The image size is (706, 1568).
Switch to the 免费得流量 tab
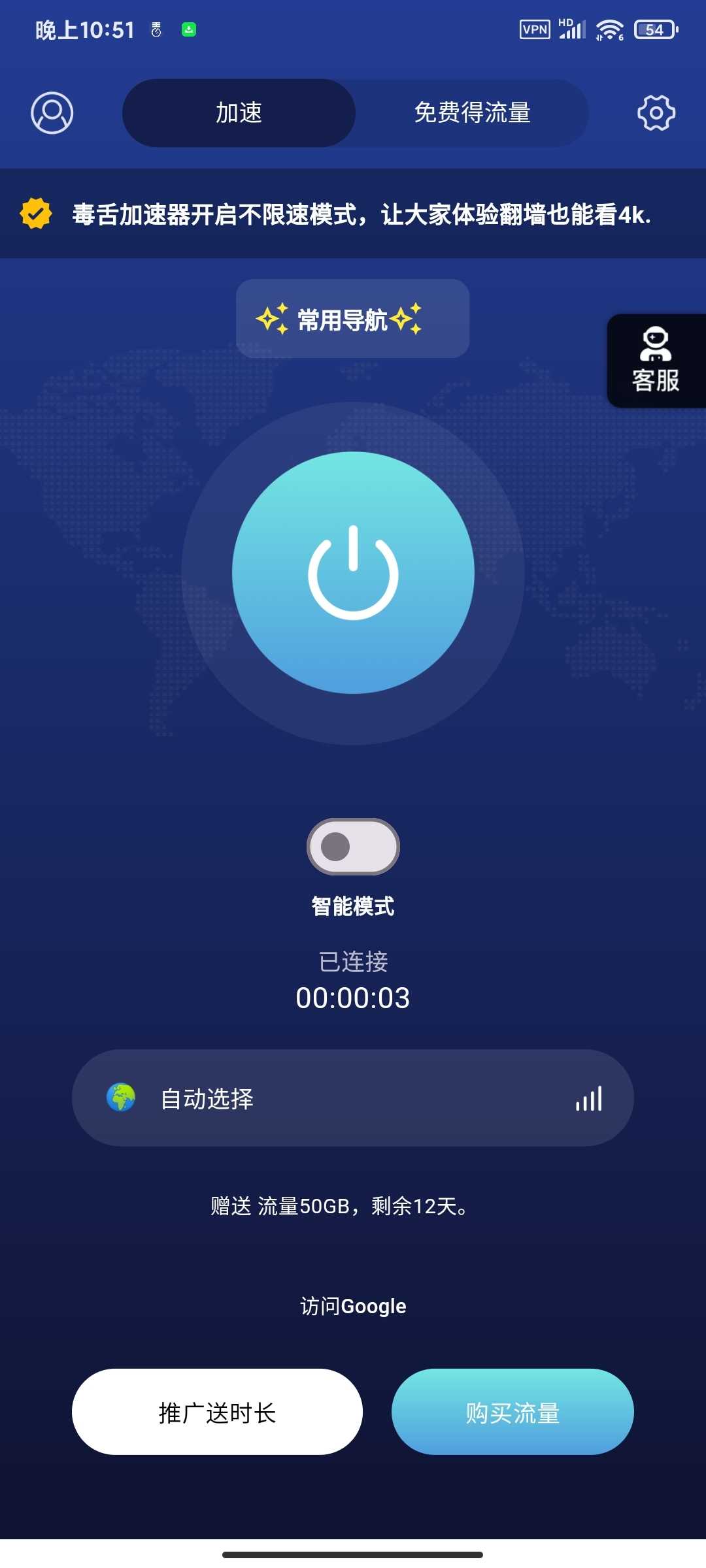[x=472, y=113]
